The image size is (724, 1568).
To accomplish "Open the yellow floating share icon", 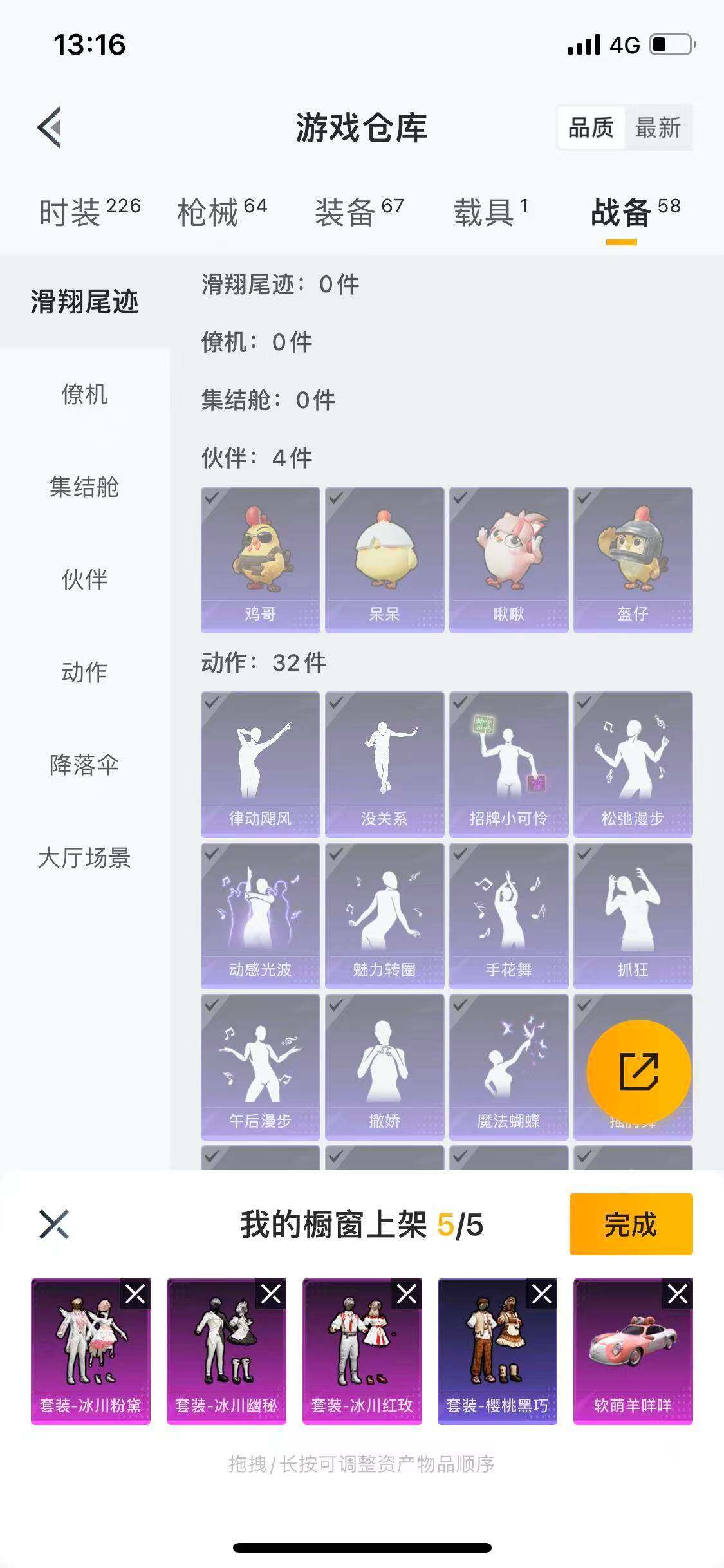I will pyautogui.click(x=638, y=1069).
